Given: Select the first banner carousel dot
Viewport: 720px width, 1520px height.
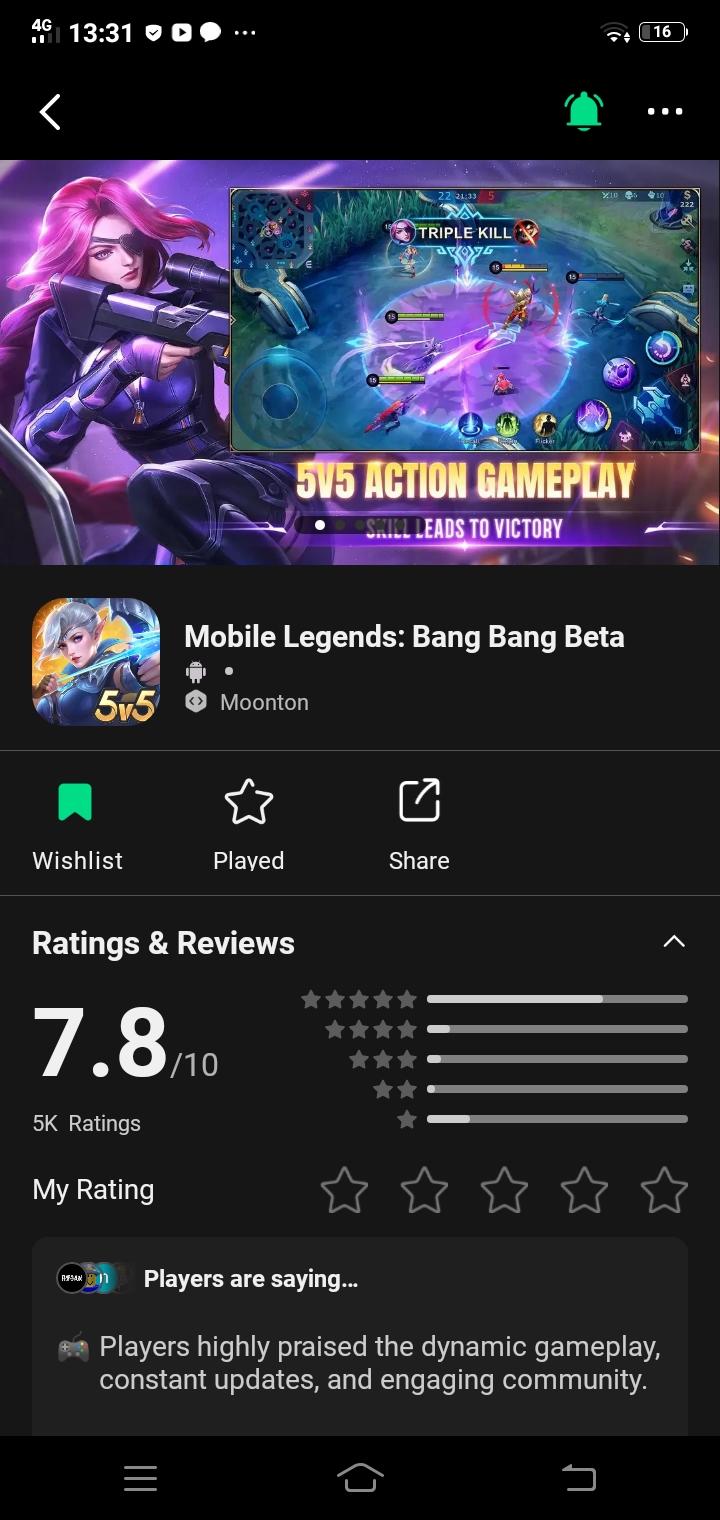Looking at the screenshot, I should [321, 524].
